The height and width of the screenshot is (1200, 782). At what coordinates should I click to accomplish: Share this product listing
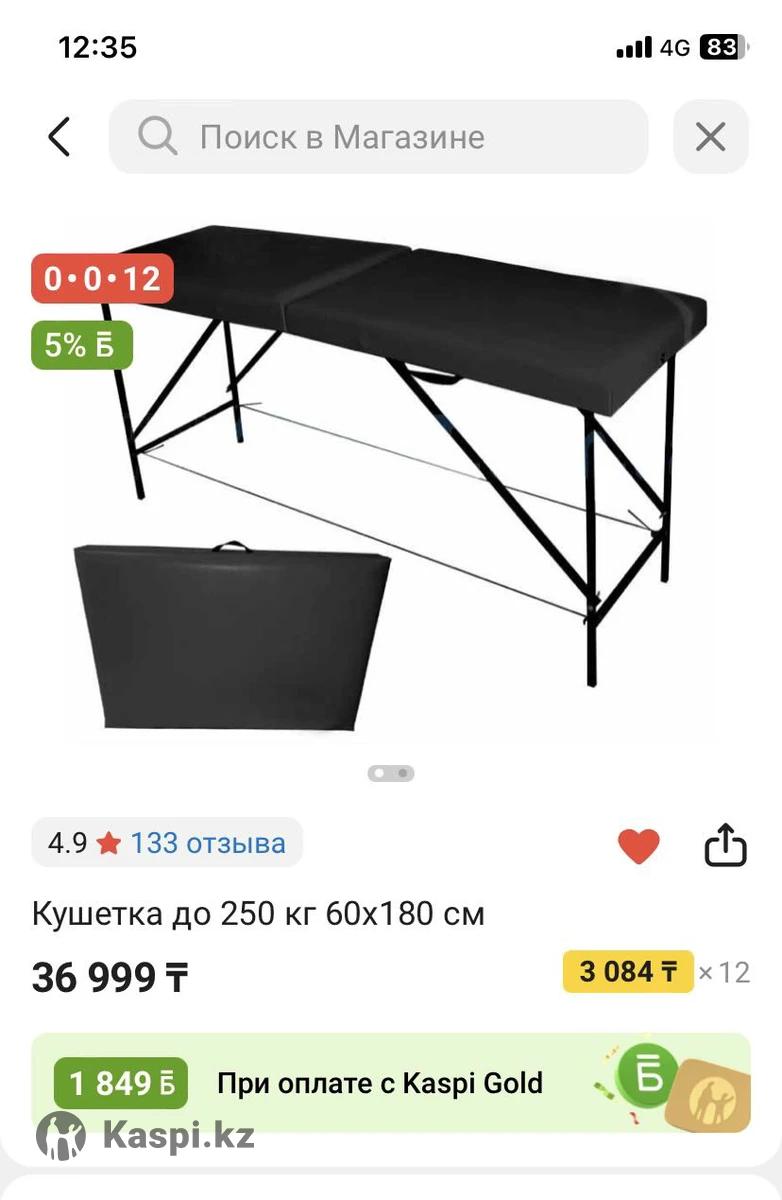click(726, 846)
